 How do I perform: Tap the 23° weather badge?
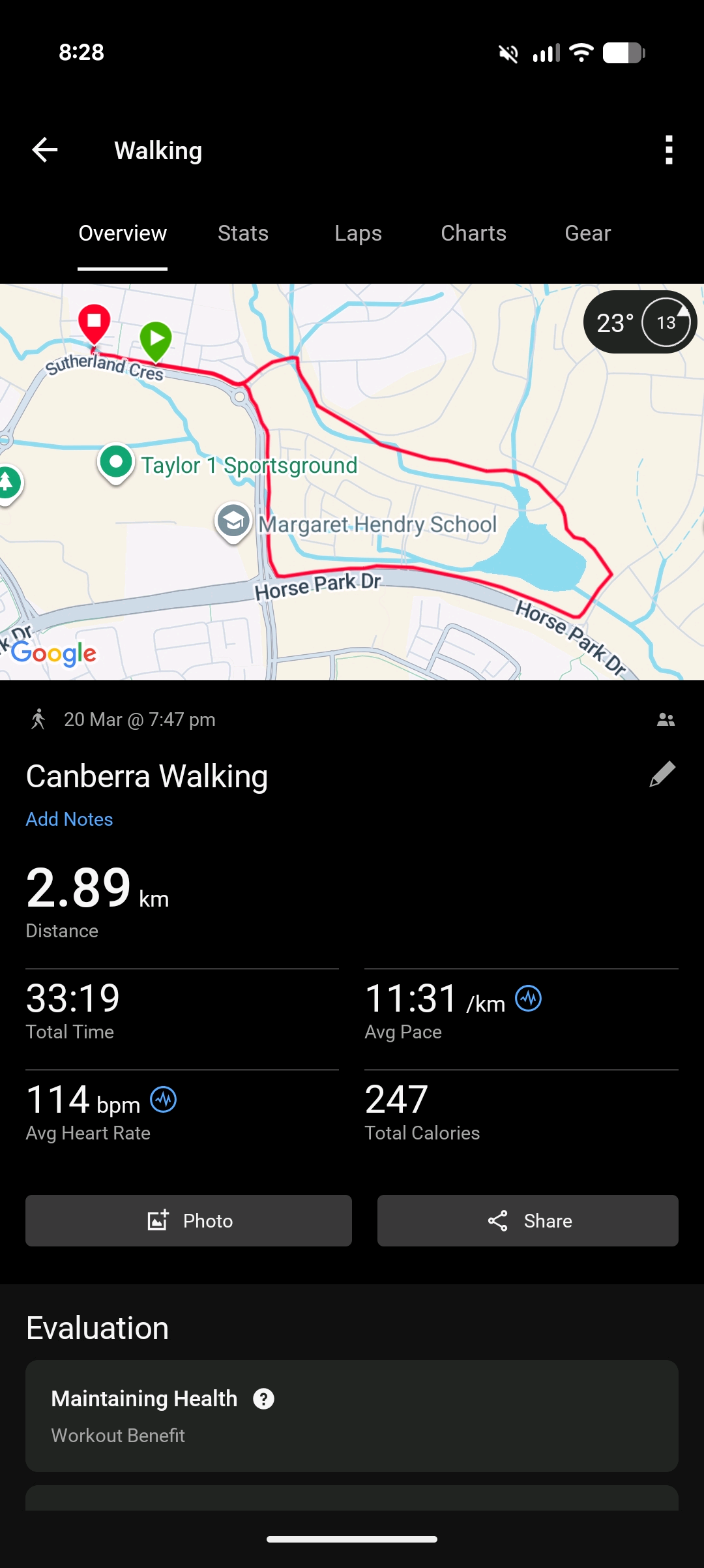[x=639, y=322]
